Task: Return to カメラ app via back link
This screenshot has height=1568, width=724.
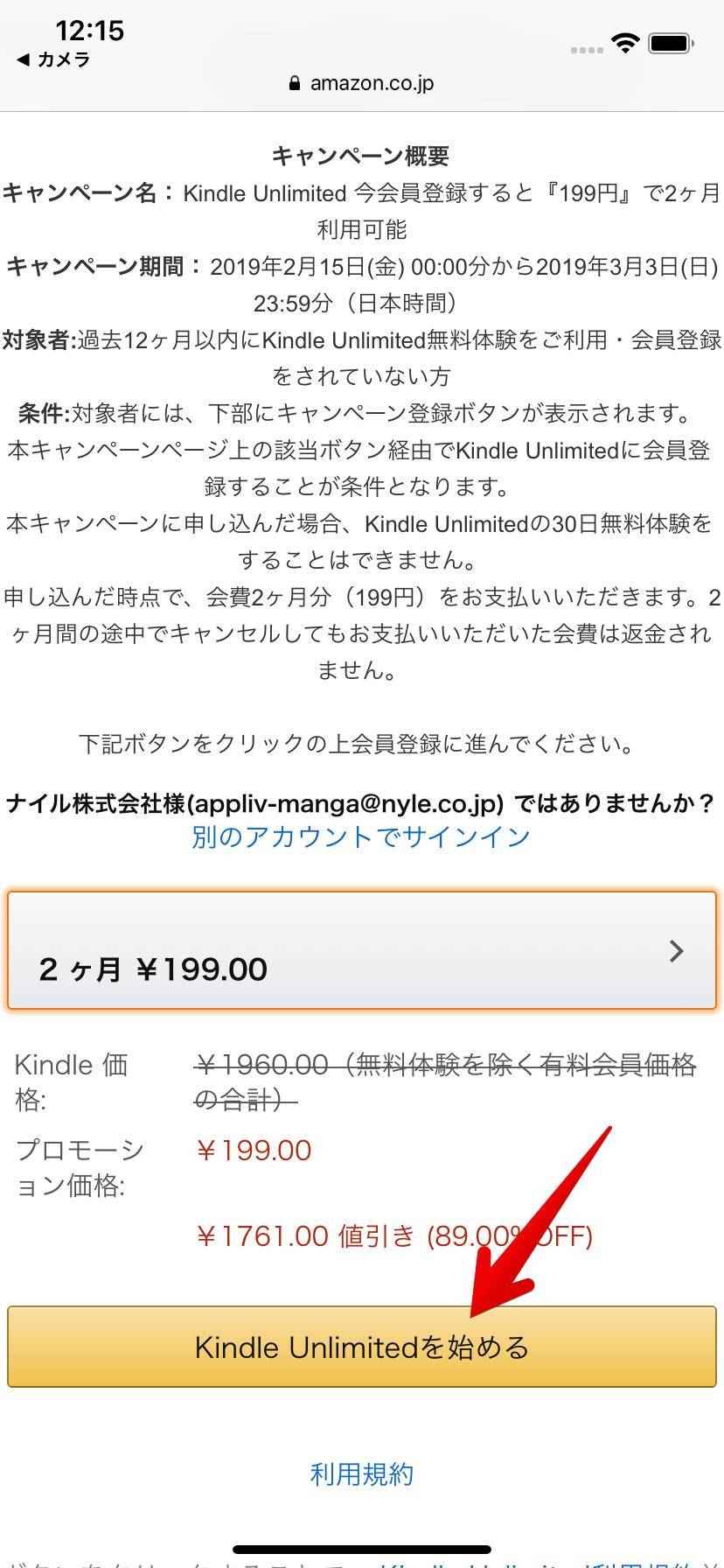Action: tap(54, 59)
